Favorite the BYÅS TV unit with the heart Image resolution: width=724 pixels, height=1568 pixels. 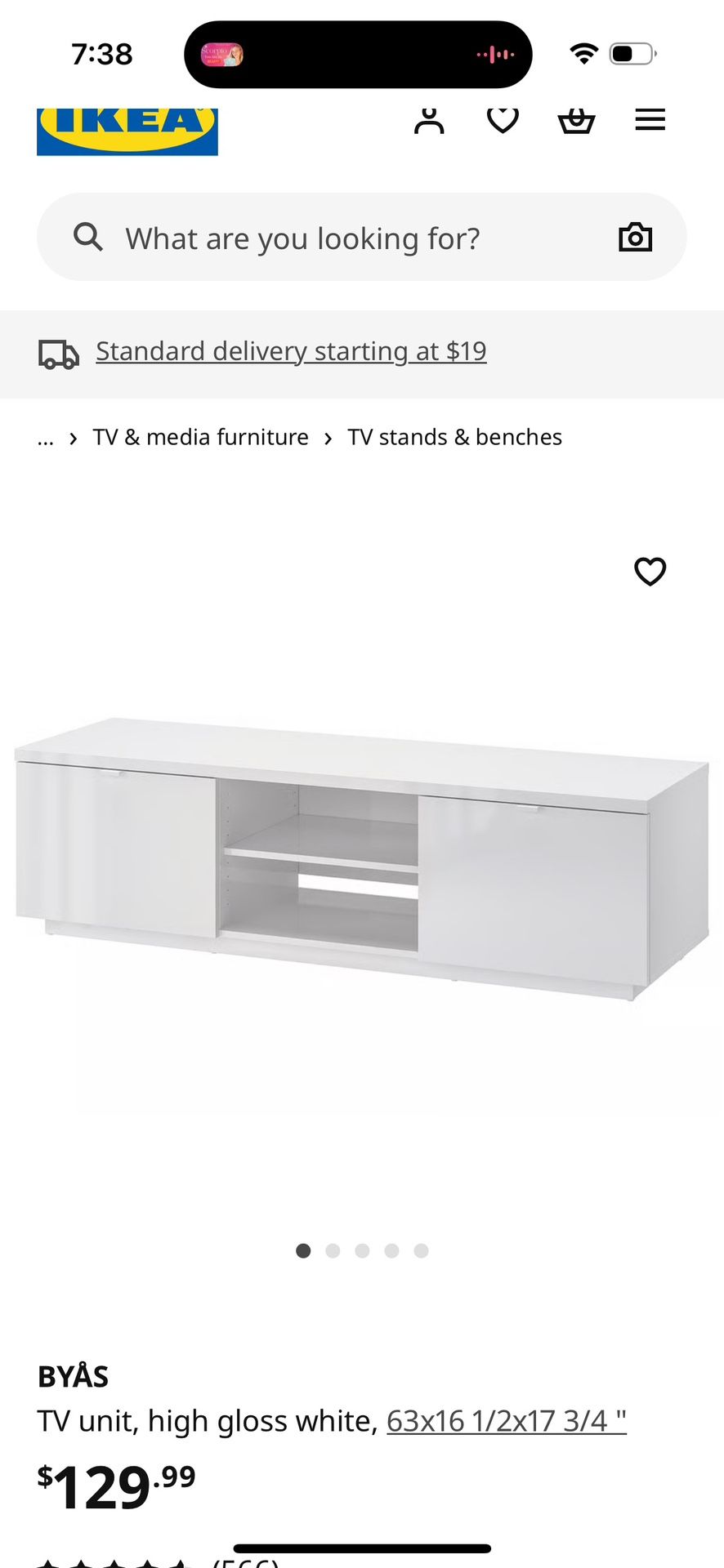point(650,572)
